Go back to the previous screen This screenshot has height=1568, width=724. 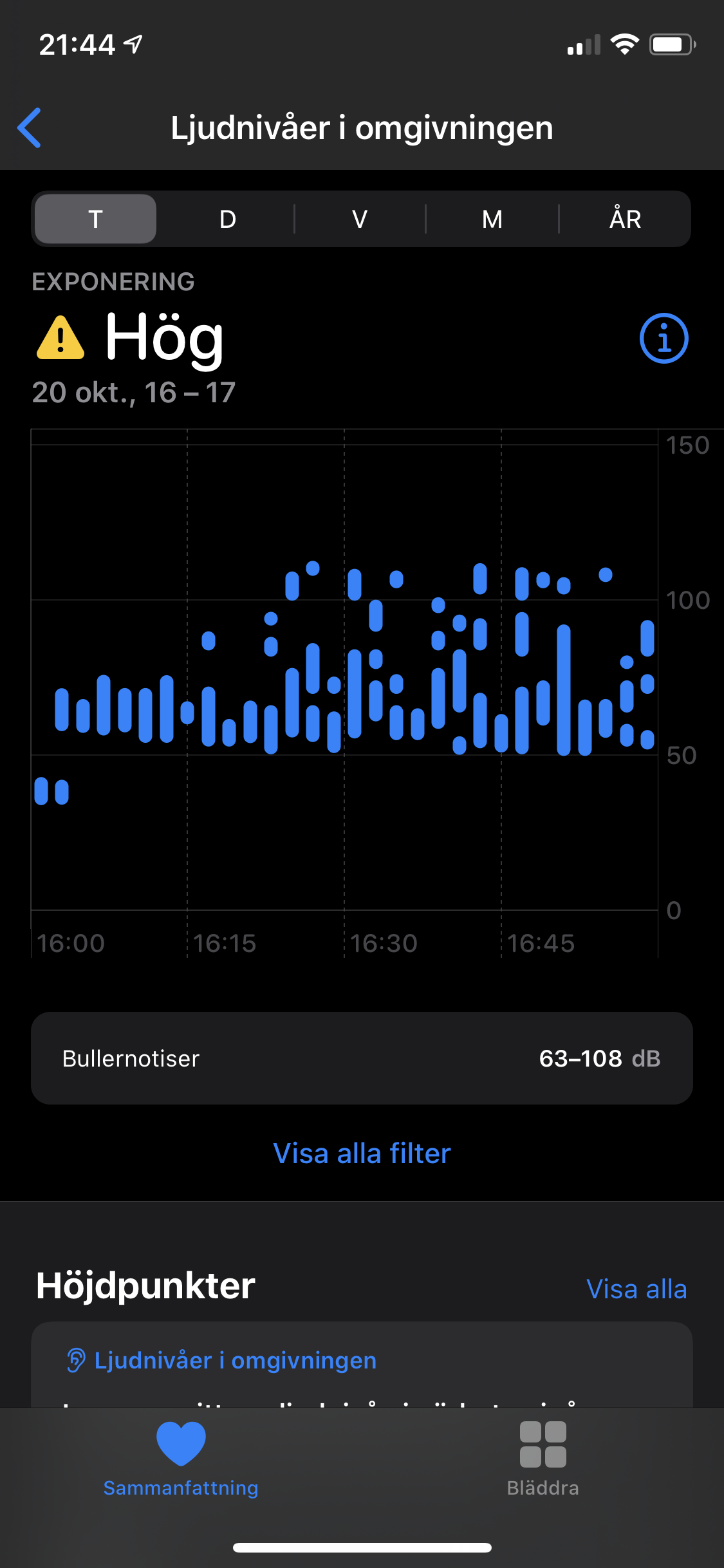click(30, 127)
